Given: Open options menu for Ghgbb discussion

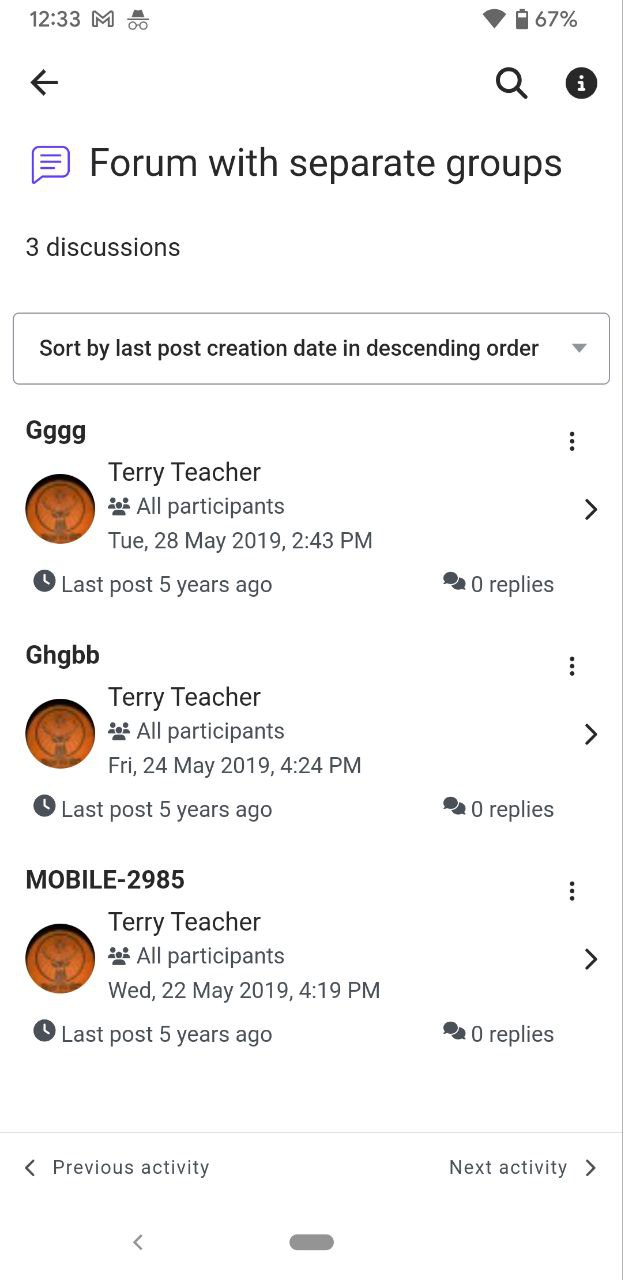Looking at the screenshot, I should coord(571,666).
